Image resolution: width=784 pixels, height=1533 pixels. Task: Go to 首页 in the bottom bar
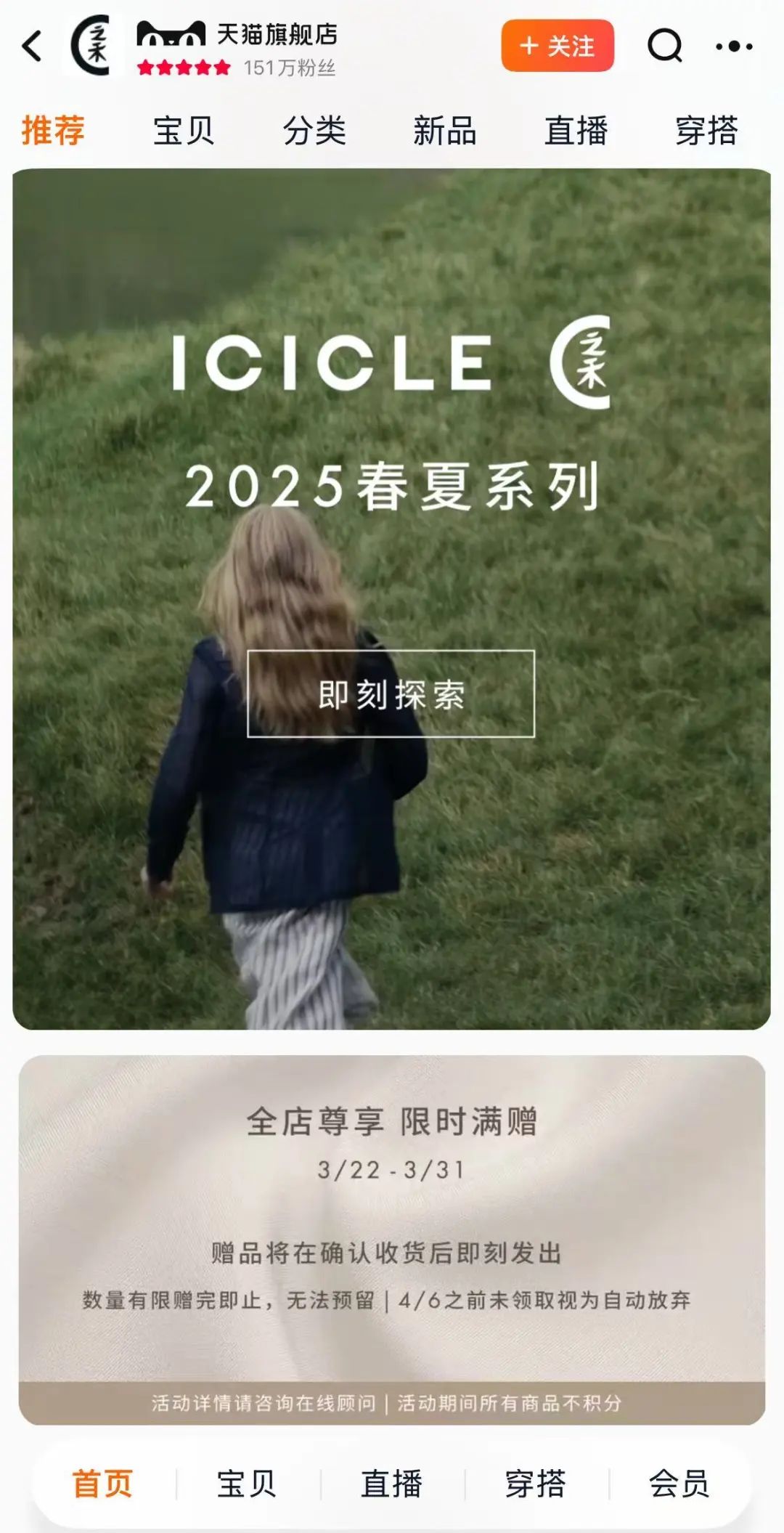102,1483
